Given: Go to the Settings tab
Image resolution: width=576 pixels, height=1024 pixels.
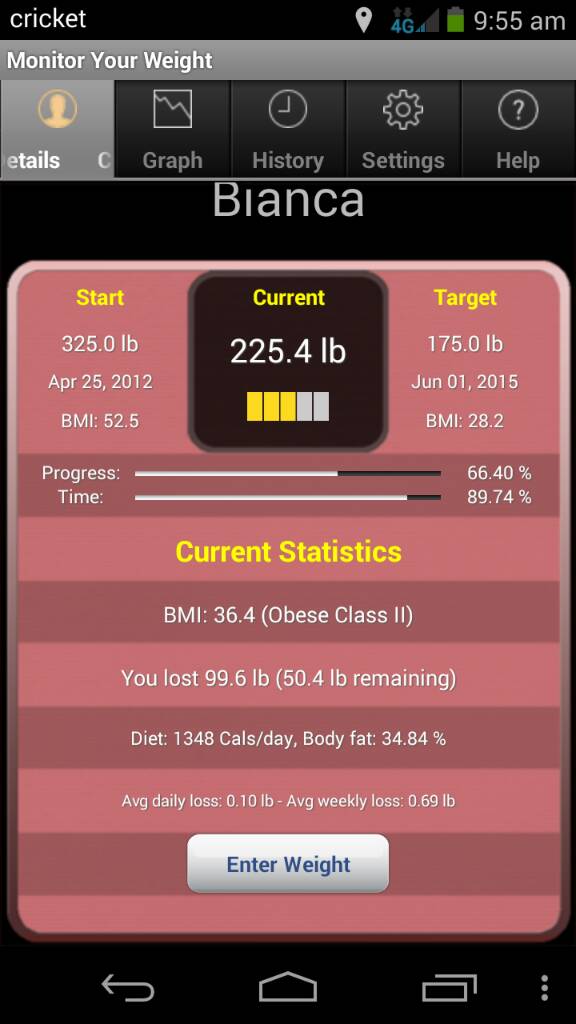Looking at the screenshot, I should 403,129.
